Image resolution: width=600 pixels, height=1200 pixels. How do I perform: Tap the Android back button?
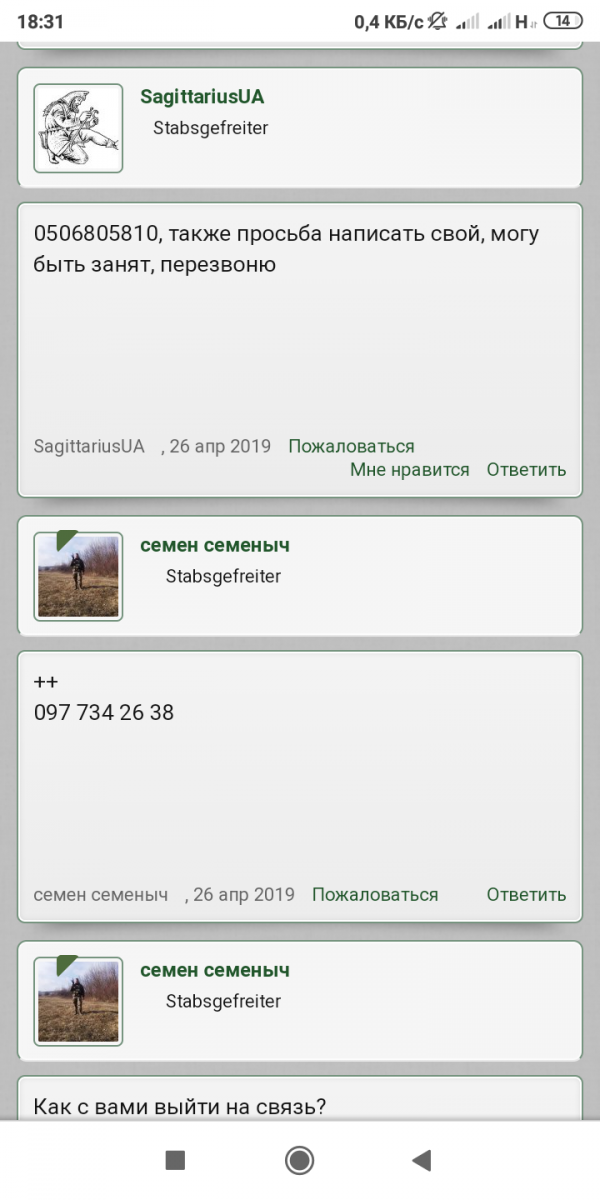coord(422,1160)
